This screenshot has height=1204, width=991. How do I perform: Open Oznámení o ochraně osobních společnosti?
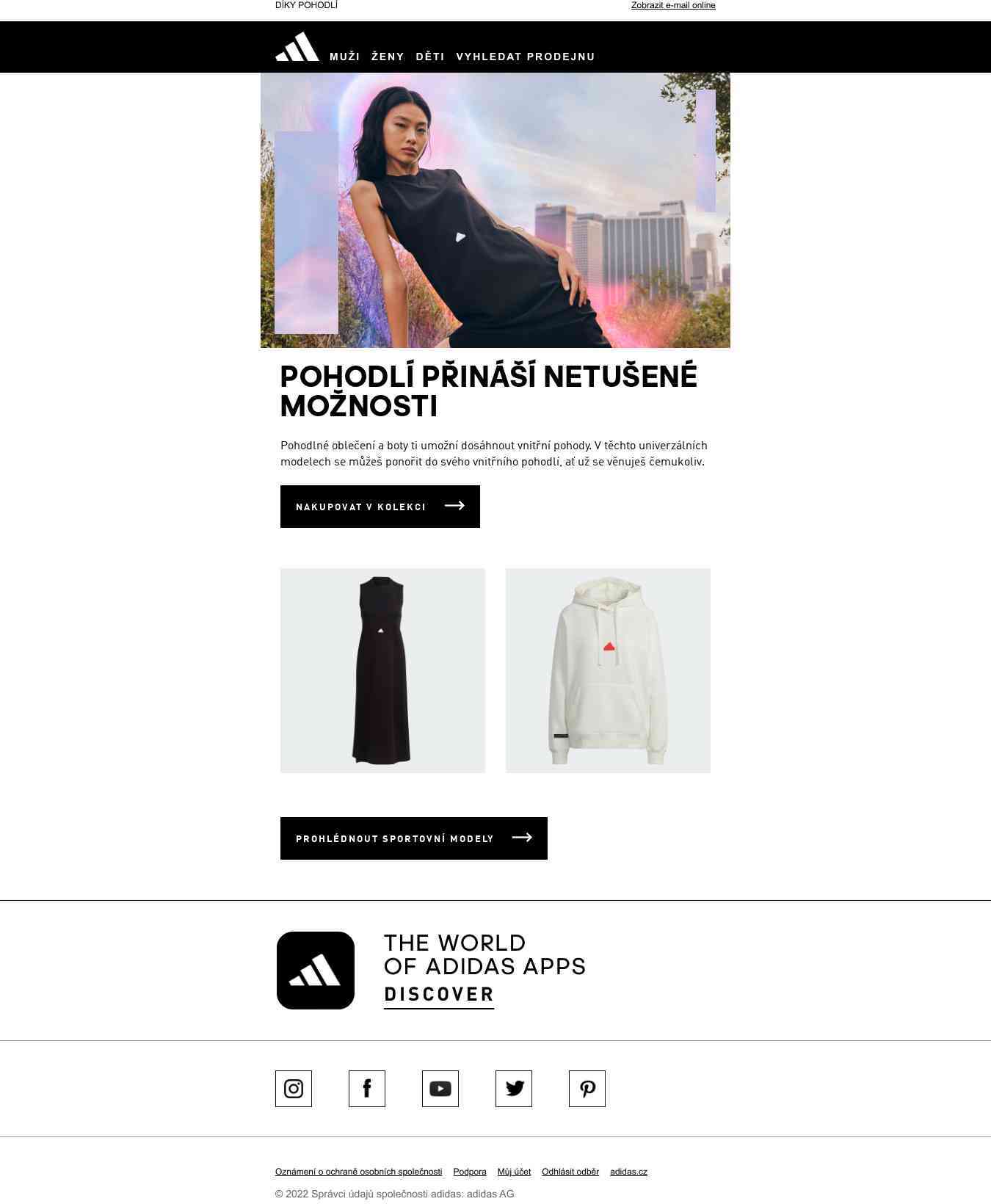358,1172
